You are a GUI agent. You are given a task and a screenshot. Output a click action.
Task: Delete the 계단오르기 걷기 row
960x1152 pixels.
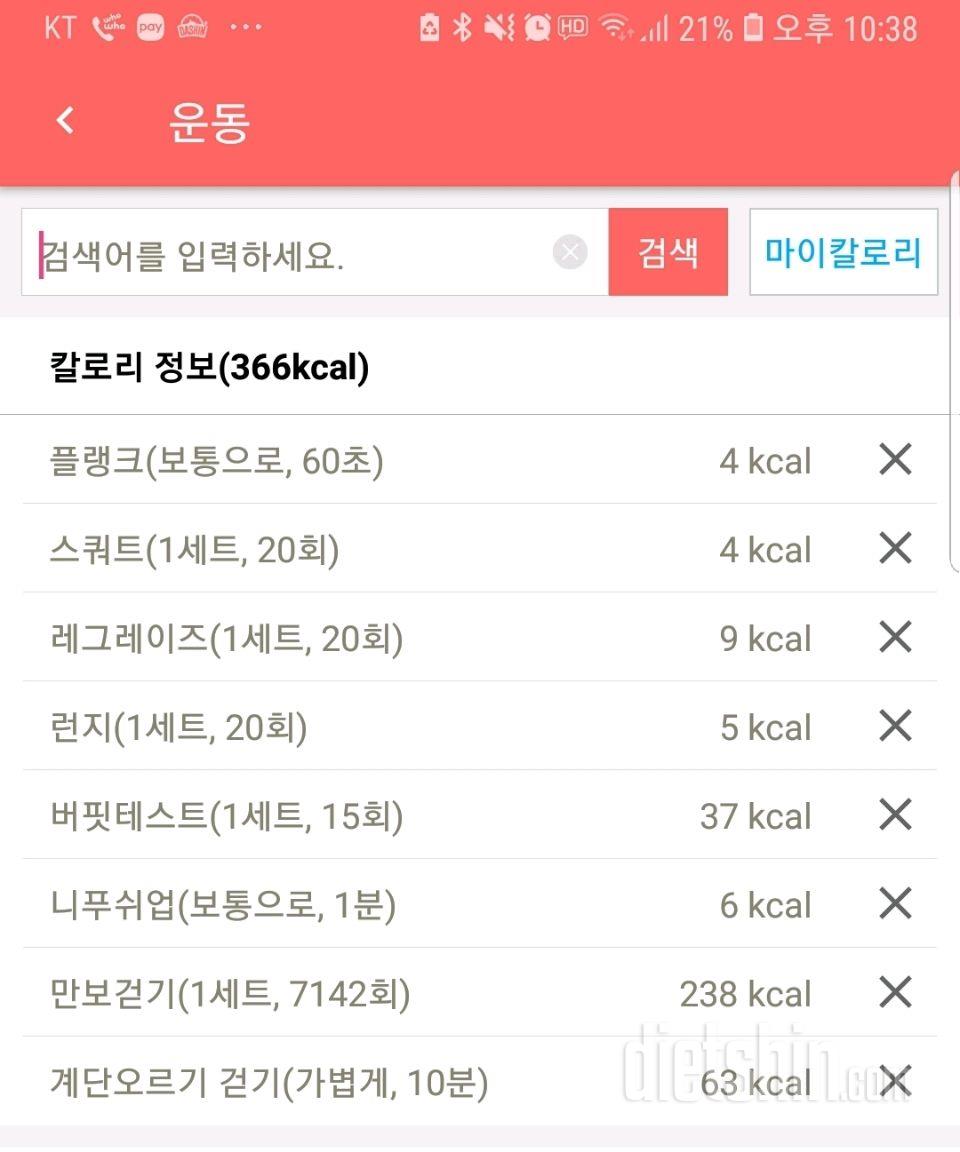tap(895, 1081)
